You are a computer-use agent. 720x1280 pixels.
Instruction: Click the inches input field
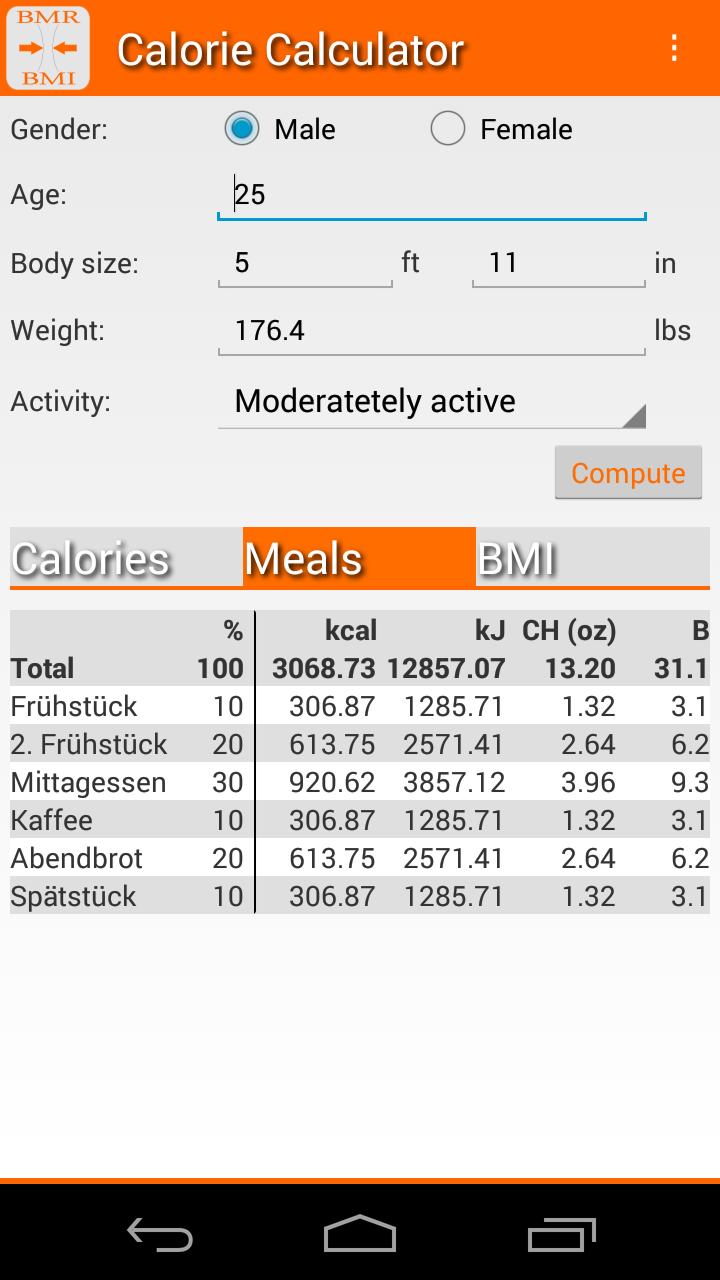558,262
